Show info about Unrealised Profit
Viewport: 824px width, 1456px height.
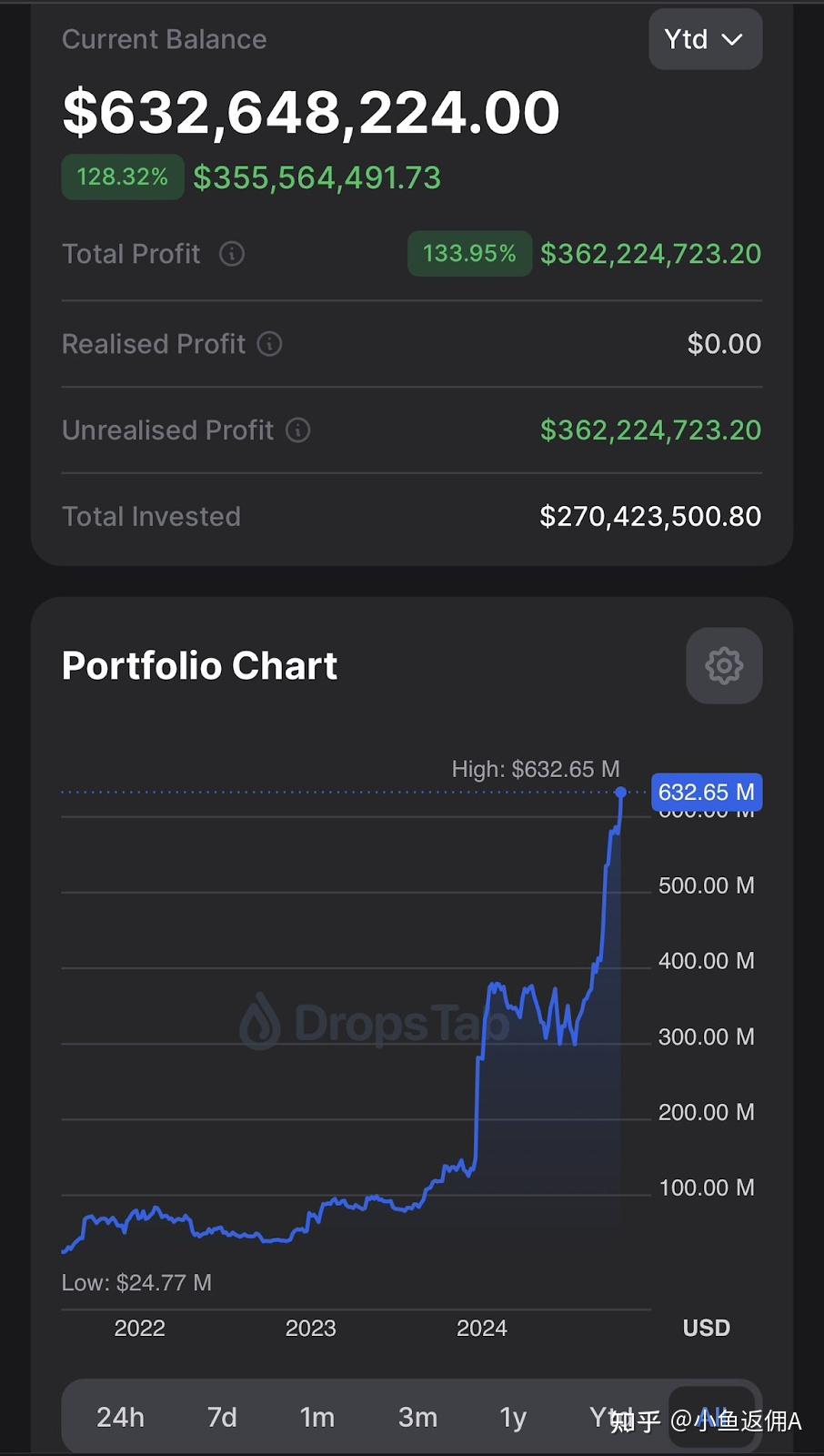point(298,430)
